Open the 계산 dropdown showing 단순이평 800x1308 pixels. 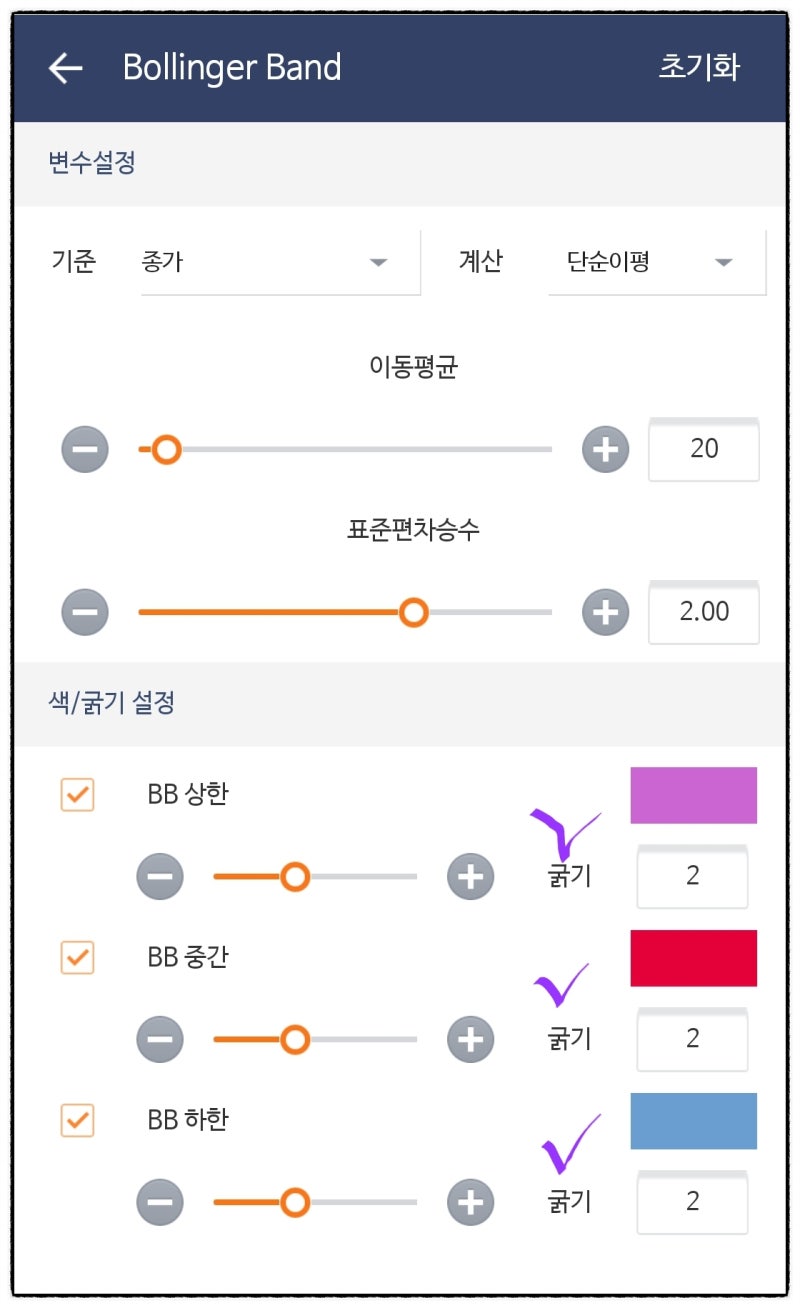pyautogui.click(x=657, y=263)
